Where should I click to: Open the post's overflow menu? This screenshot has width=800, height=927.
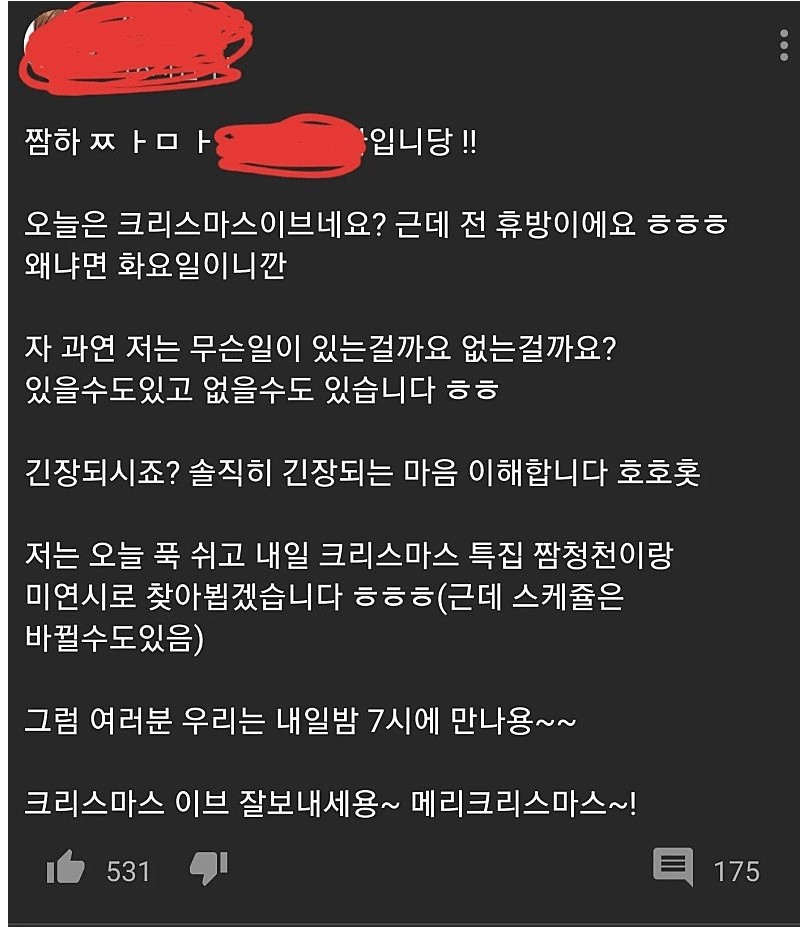[x=782, y=46]
